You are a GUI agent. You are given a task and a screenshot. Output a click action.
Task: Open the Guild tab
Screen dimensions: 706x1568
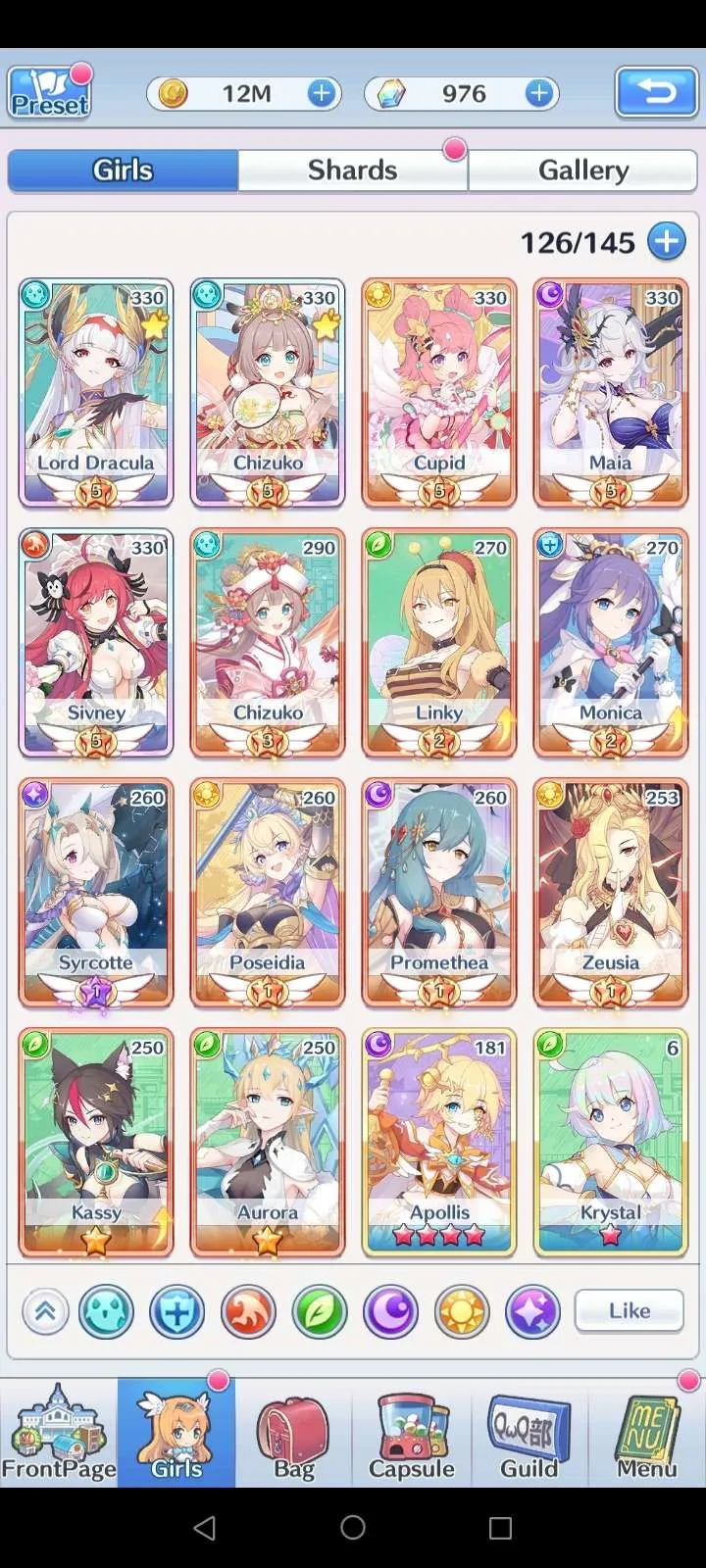click(529, 1433)
